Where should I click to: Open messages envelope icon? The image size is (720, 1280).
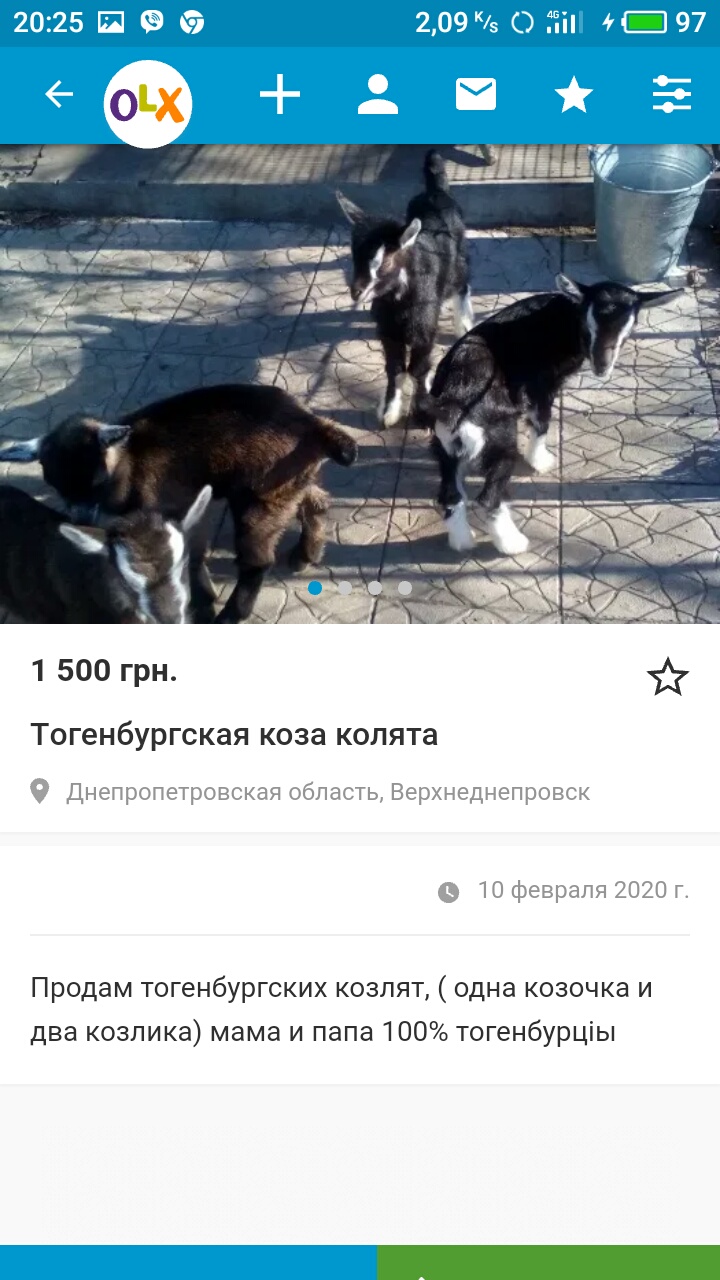tap(476, 95)
